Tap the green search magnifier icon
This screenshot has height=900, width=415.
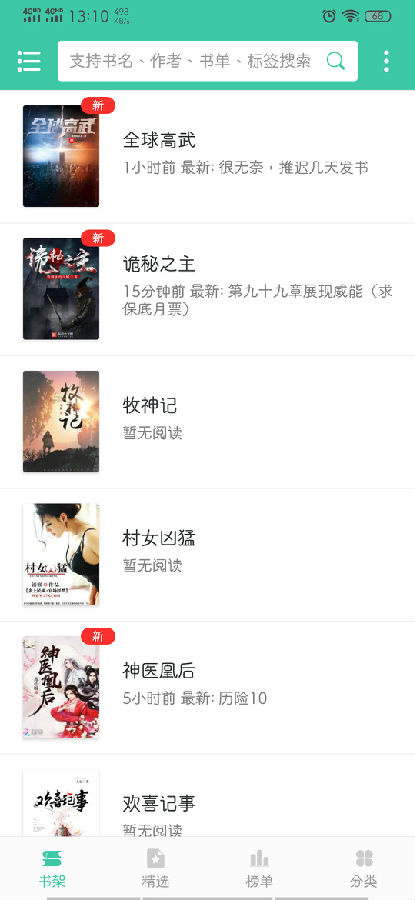(336, 61)
